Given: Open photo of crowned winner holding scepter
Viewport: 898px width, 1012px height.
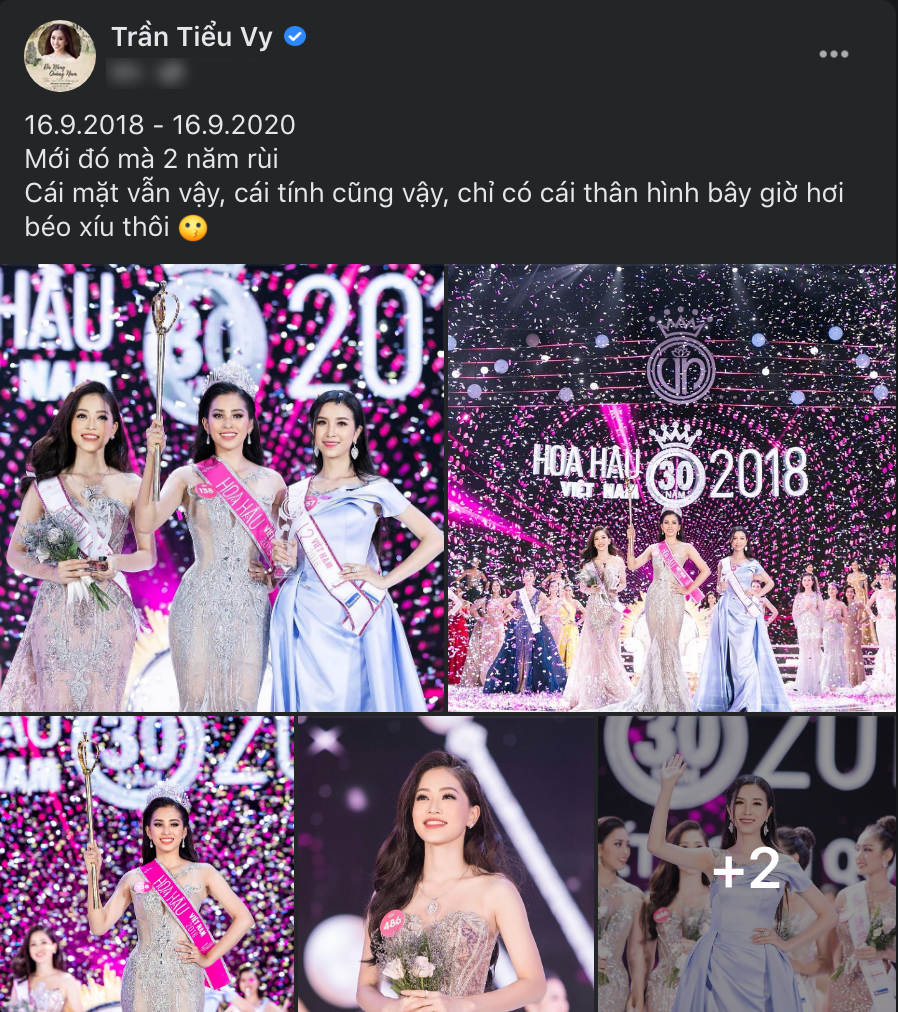Looking at the screenshot, I should point(147,863).
